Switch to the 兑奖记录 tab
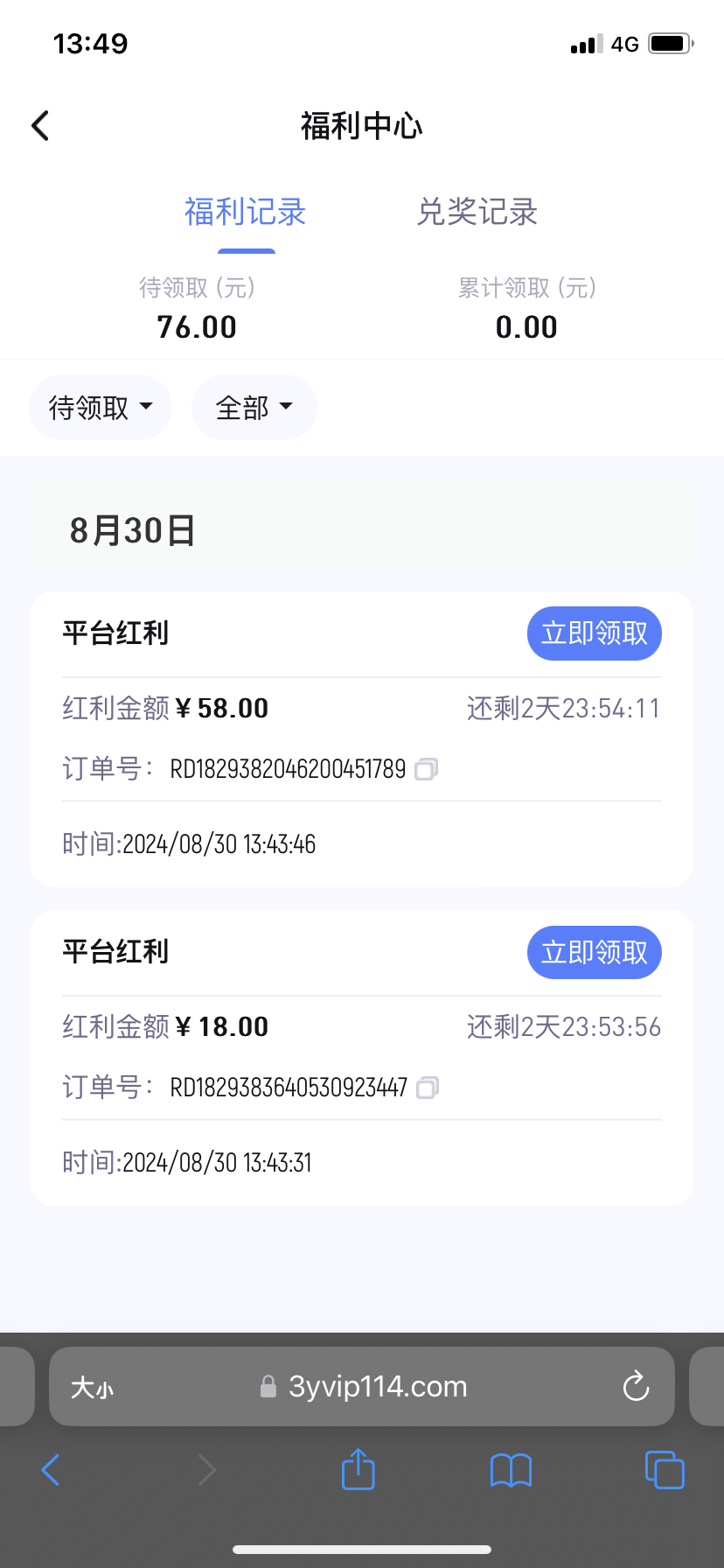 point(477,213)
